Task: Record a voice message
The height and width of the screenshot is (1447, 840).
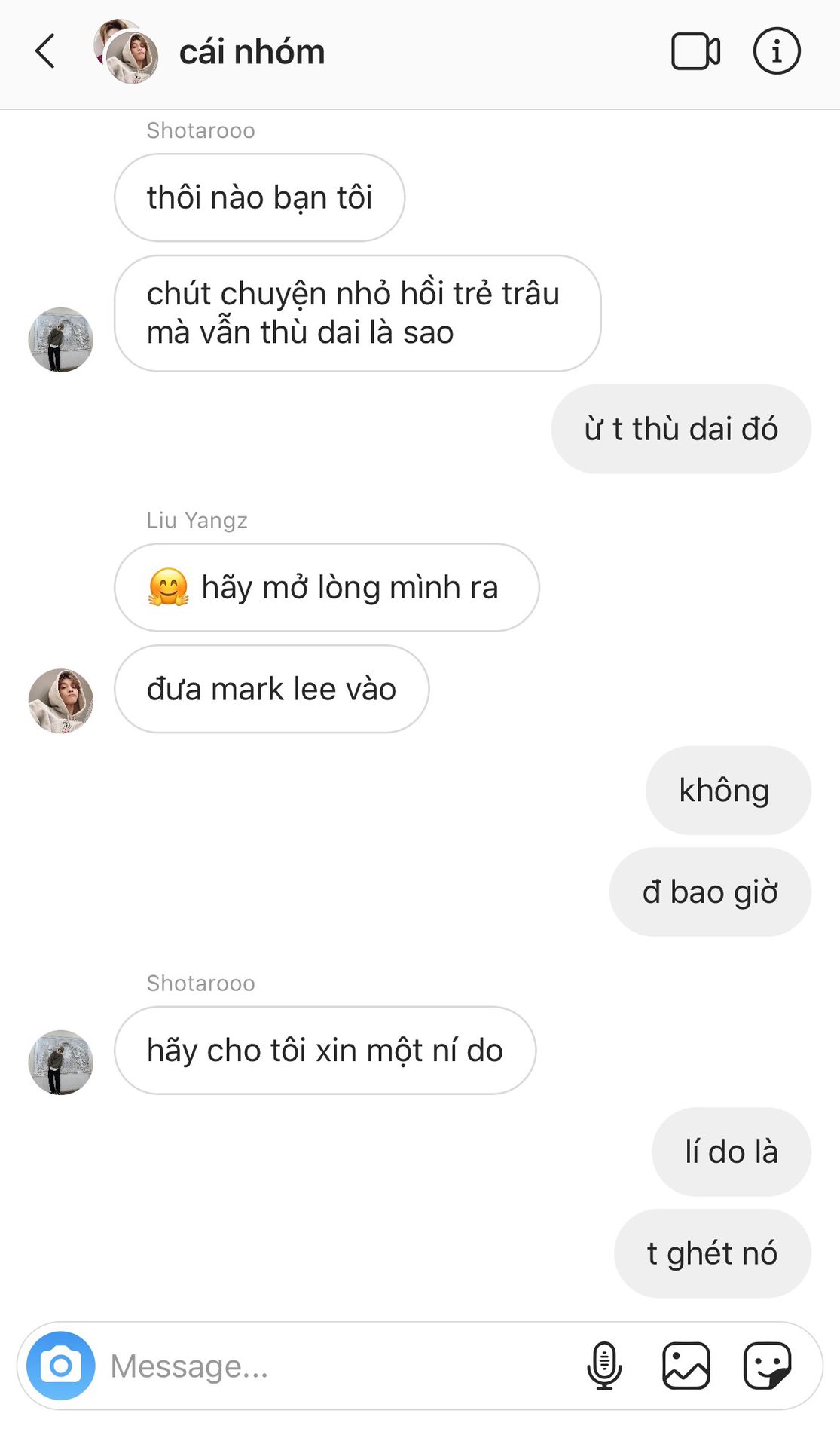Action: coord(604,1366)
